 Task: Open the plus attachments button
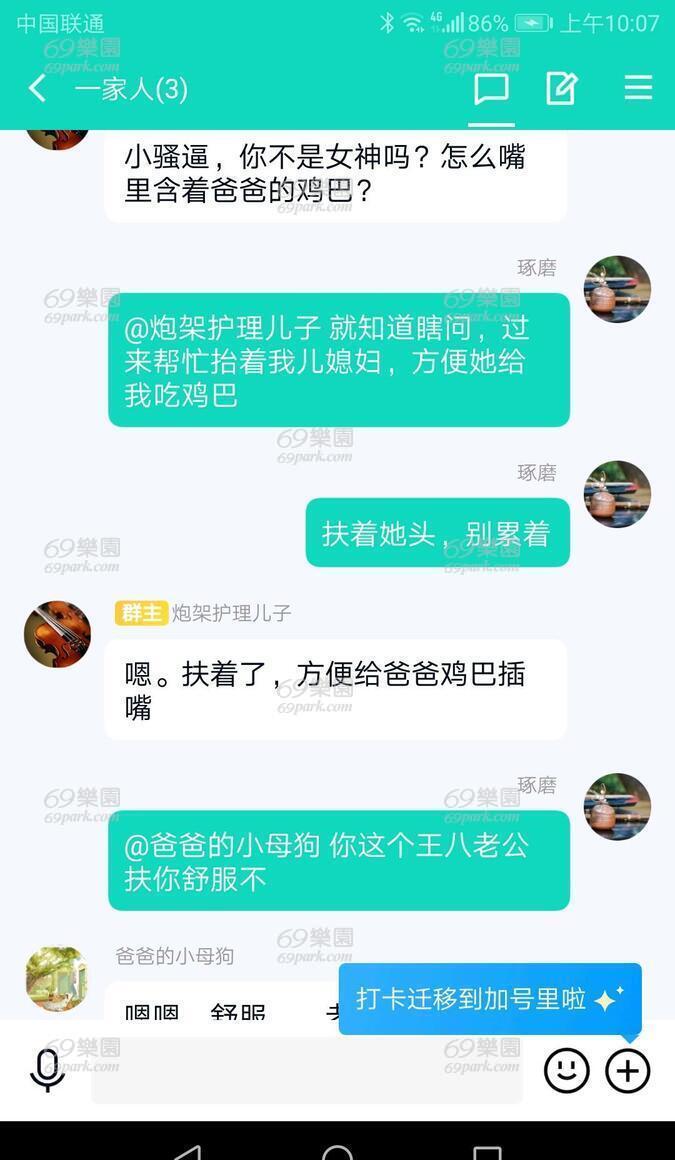point(628,1070)
